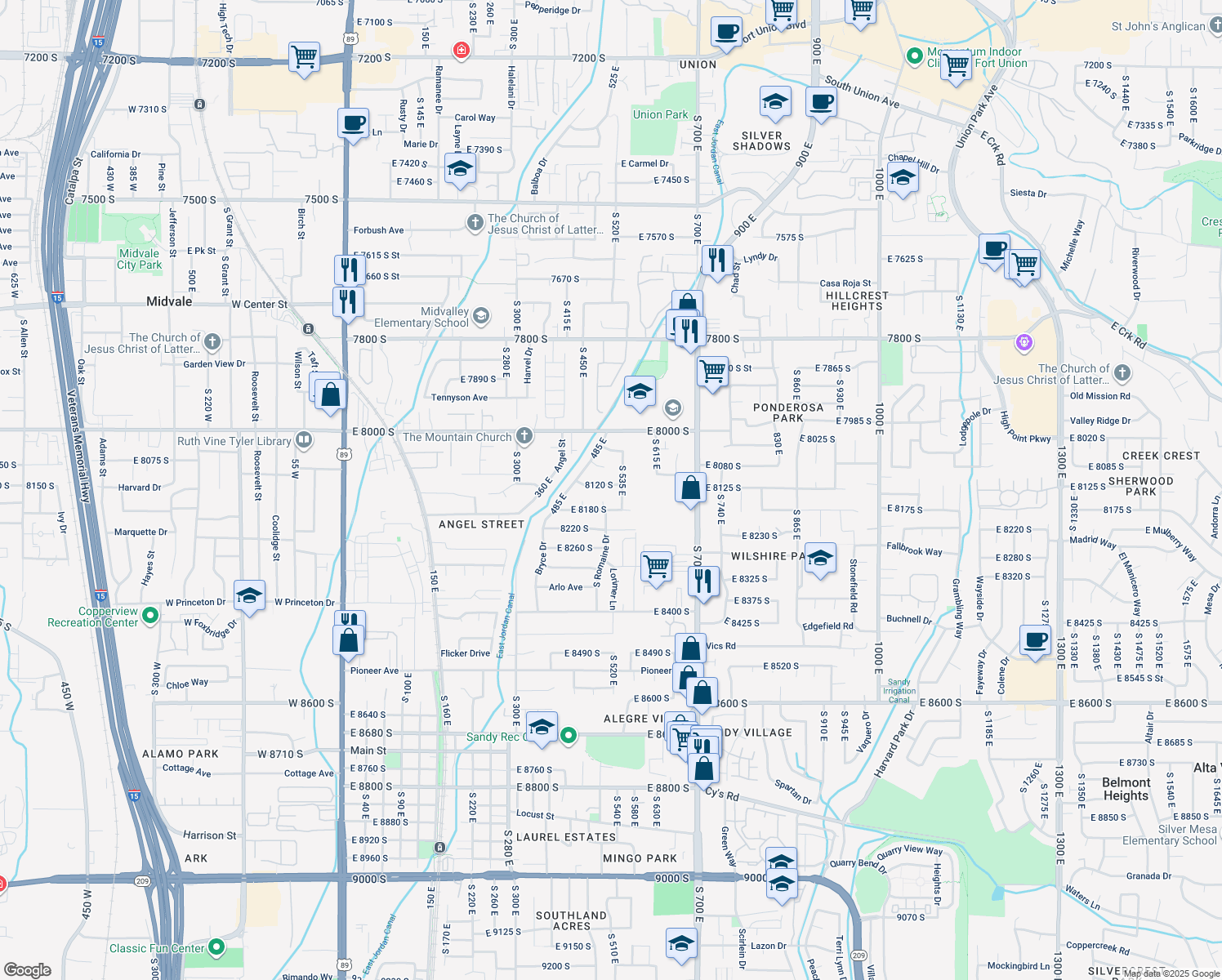This screenshot has height=980, width=1222.
Task: Select The Mountain Church pin
Action: coord(524,437)
